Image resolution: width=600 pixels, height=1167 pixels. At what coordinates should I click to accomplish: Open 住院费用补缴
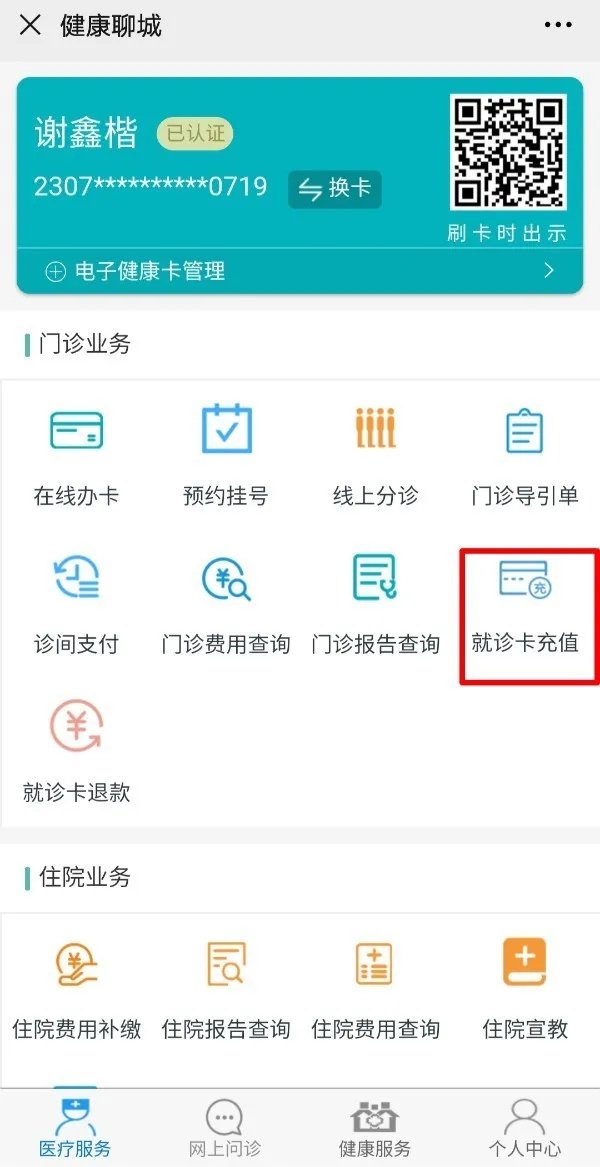tap(76, 988)
